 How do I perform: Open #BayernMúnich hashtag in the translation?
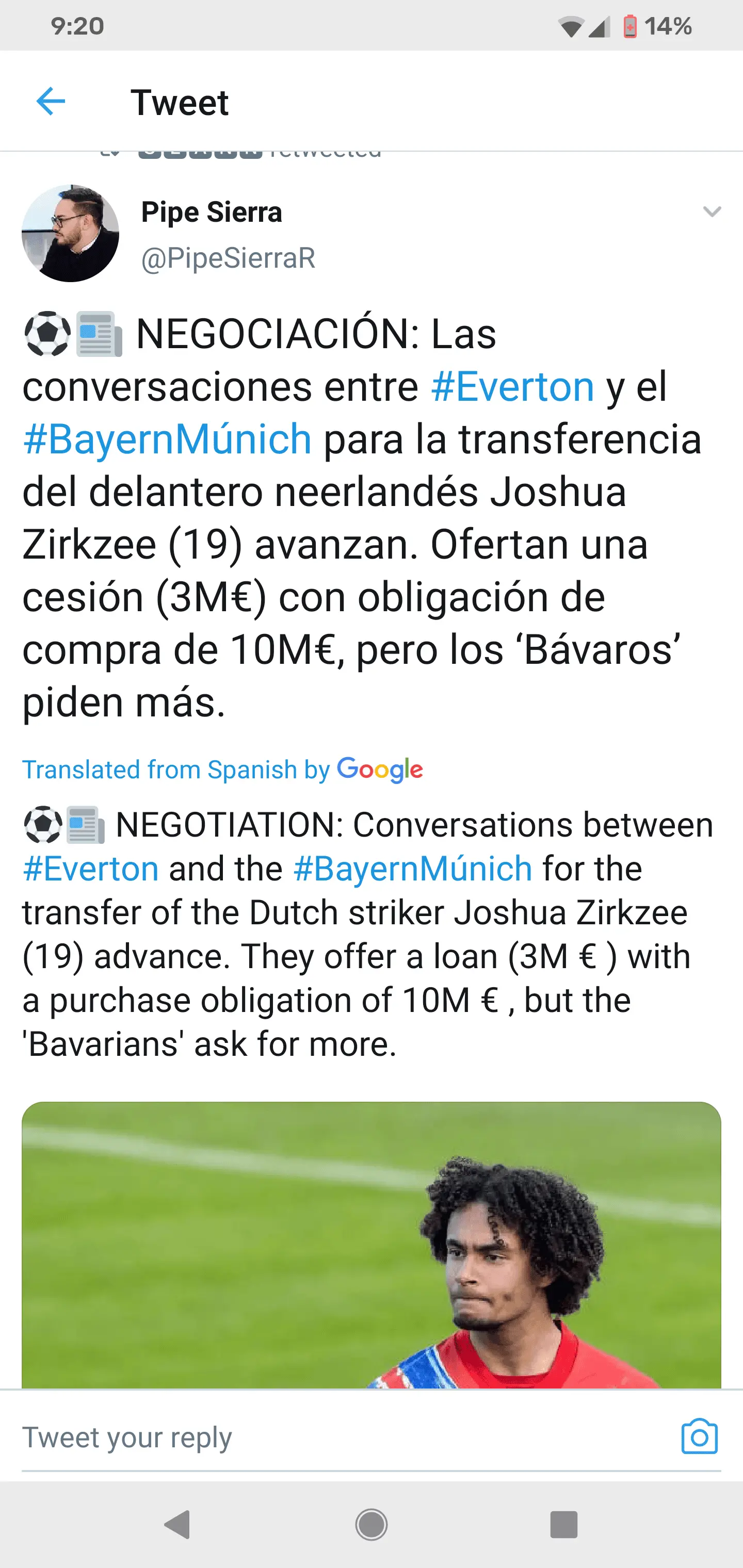412,869
